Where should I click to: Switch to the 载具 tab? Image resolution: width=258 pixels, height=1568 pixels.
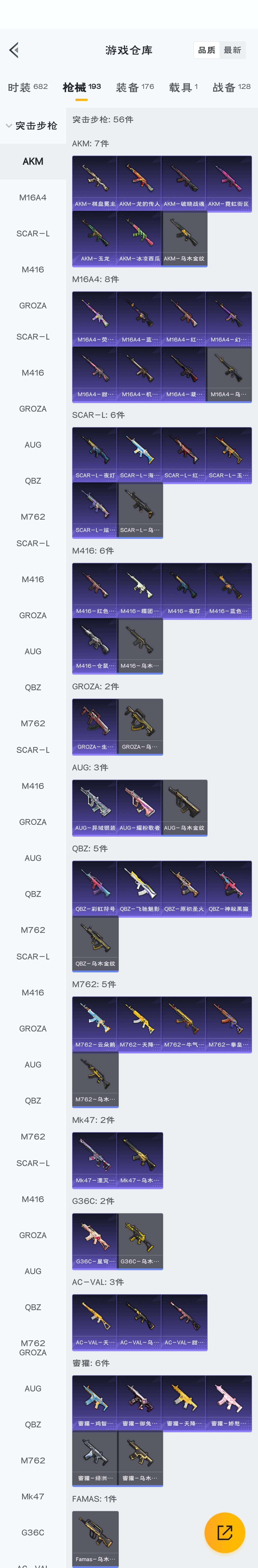coord(183,87)
